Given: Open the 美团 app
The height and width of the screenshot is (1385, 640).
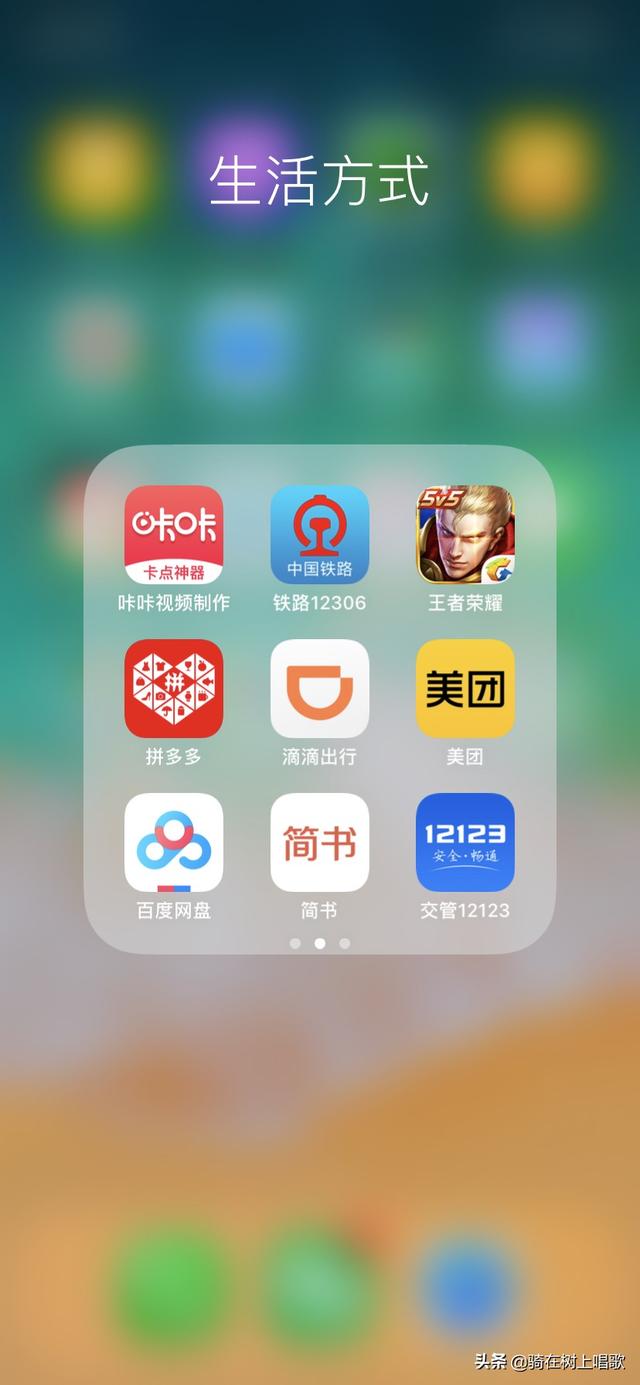Looking at the screenshot, I should point(465,689).
